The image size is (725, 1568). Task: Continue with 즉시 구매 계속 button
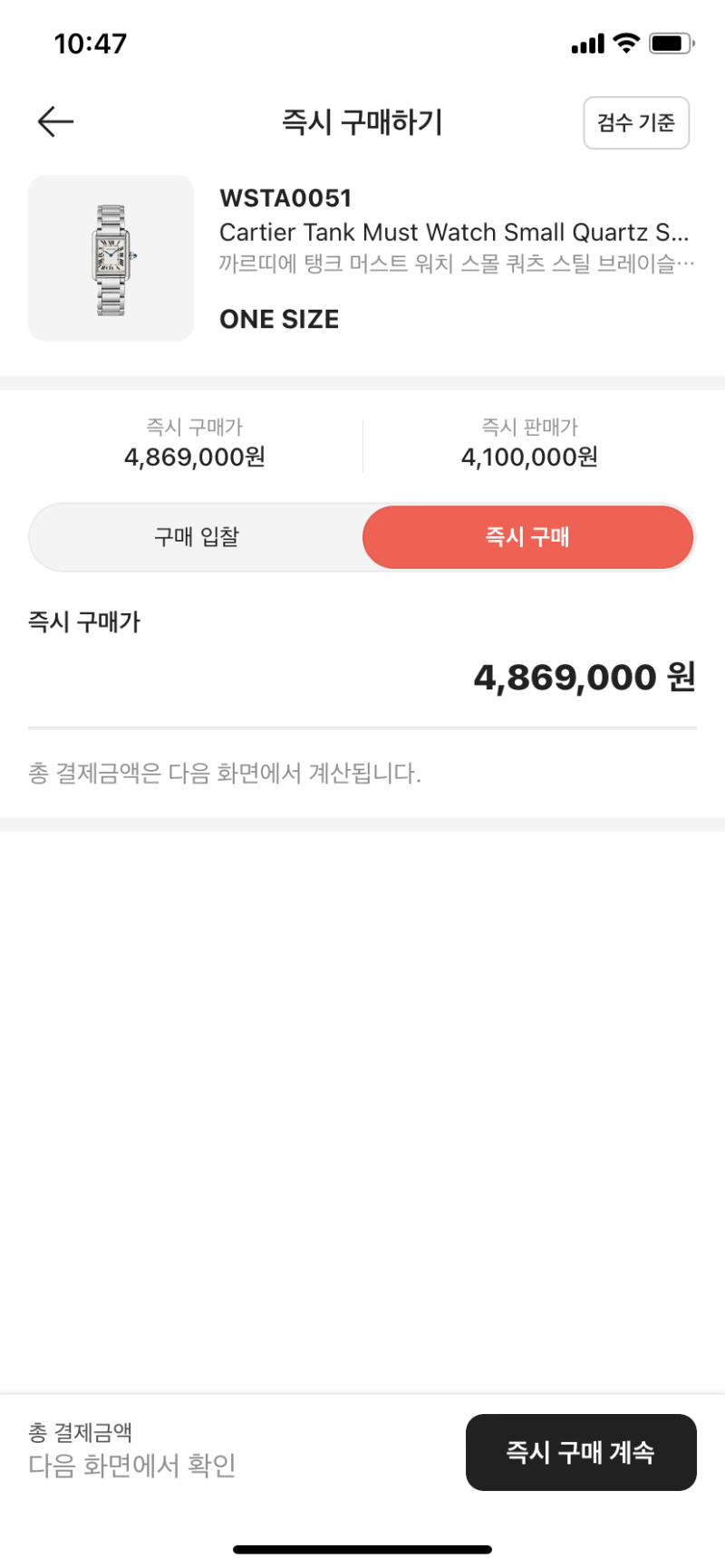pyautogui.click(x=581, y=1452)
